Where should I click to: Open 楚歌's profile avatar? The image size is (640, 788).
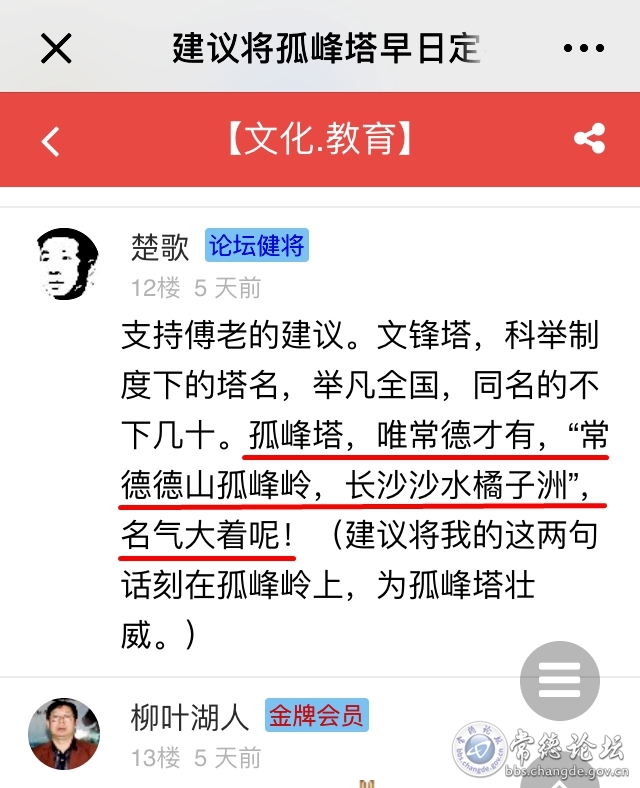point(68,264)
